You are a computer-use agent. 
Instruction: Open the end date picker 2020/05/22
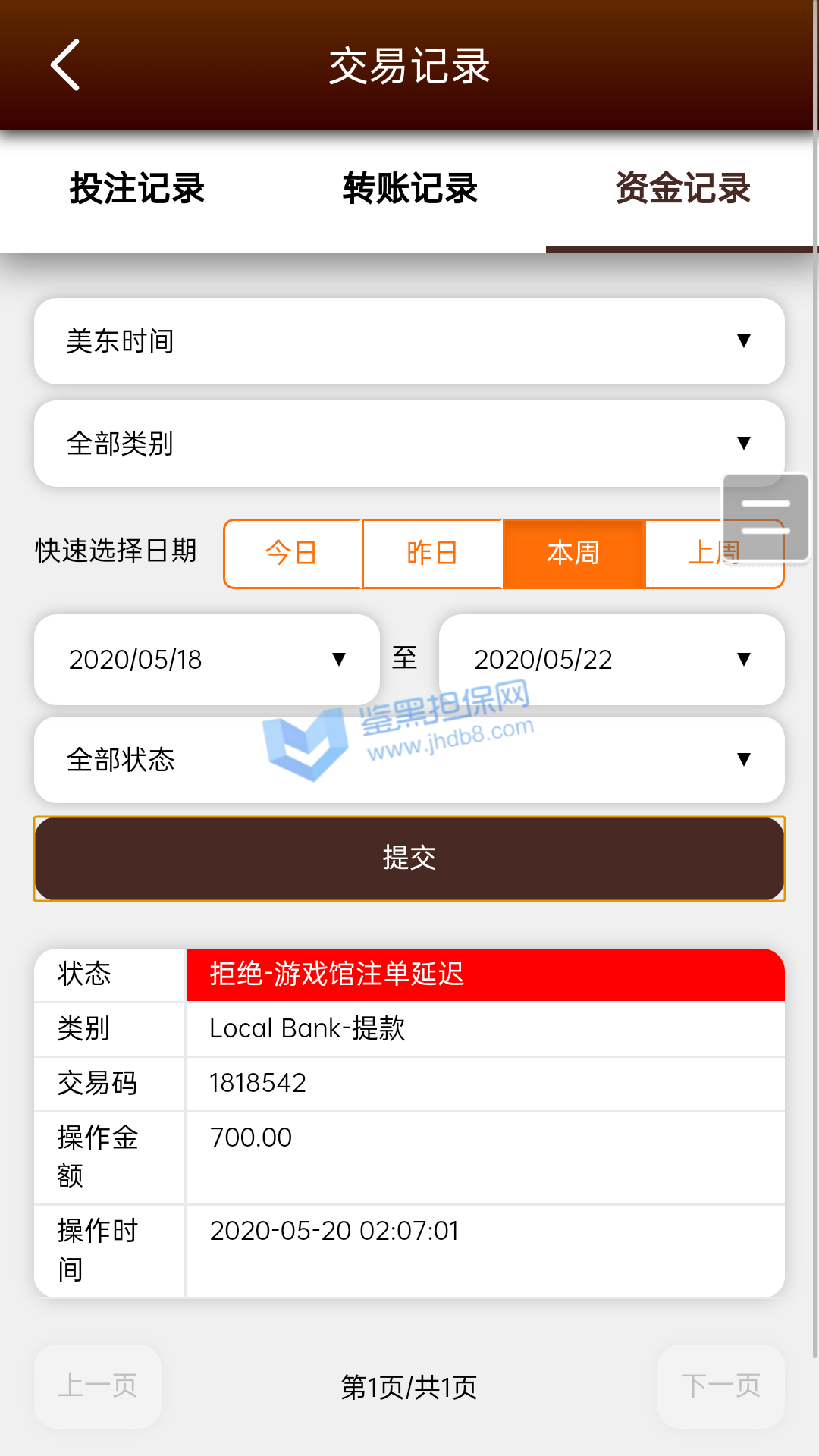tap(611, 659)
